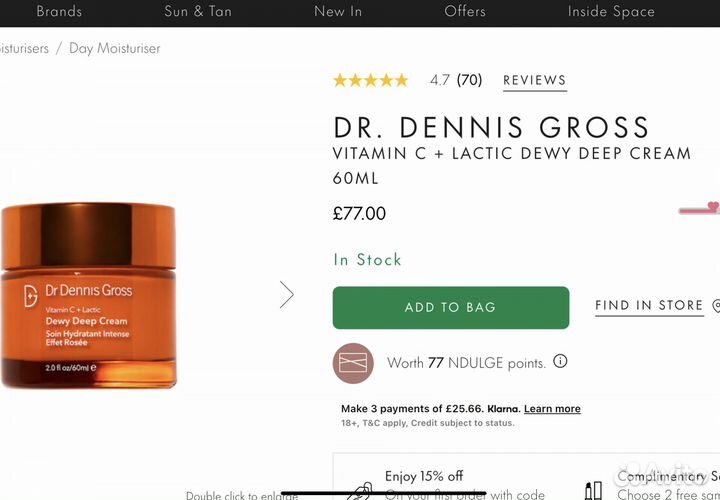Viewport: 720px width, 500px height.
Task: Add the product to wishlist
Action: pos(711,208)
